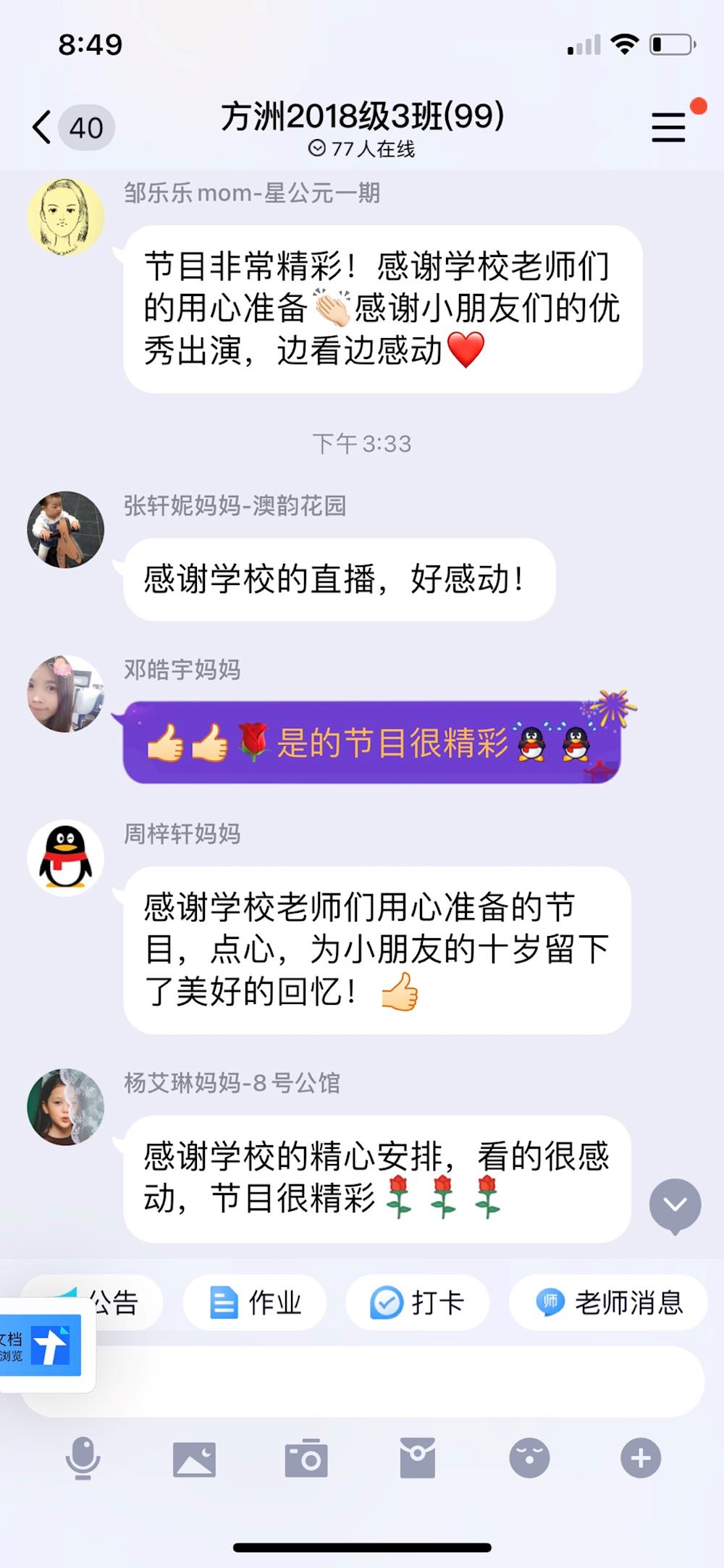724x1568 pixels.
Task: Open the camera to take photo
Action: [x=306, y=1458]
